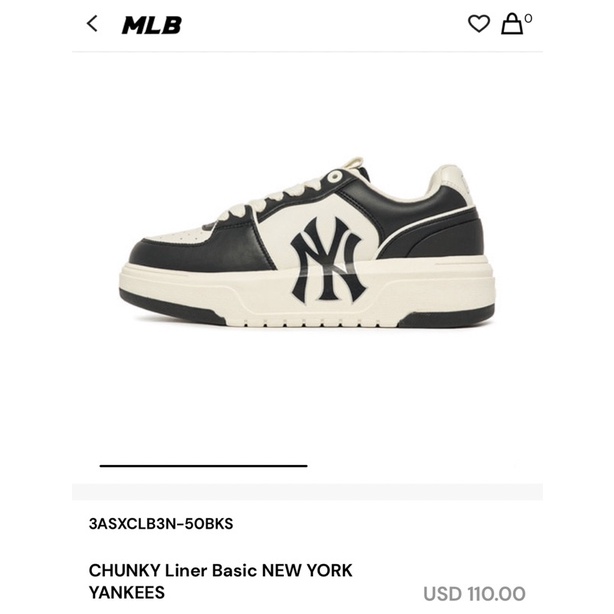Go back to the previous page
Image resolution: width=614 pixels, height=614 pixels.
pyautogui.click(x=92, y=24)
